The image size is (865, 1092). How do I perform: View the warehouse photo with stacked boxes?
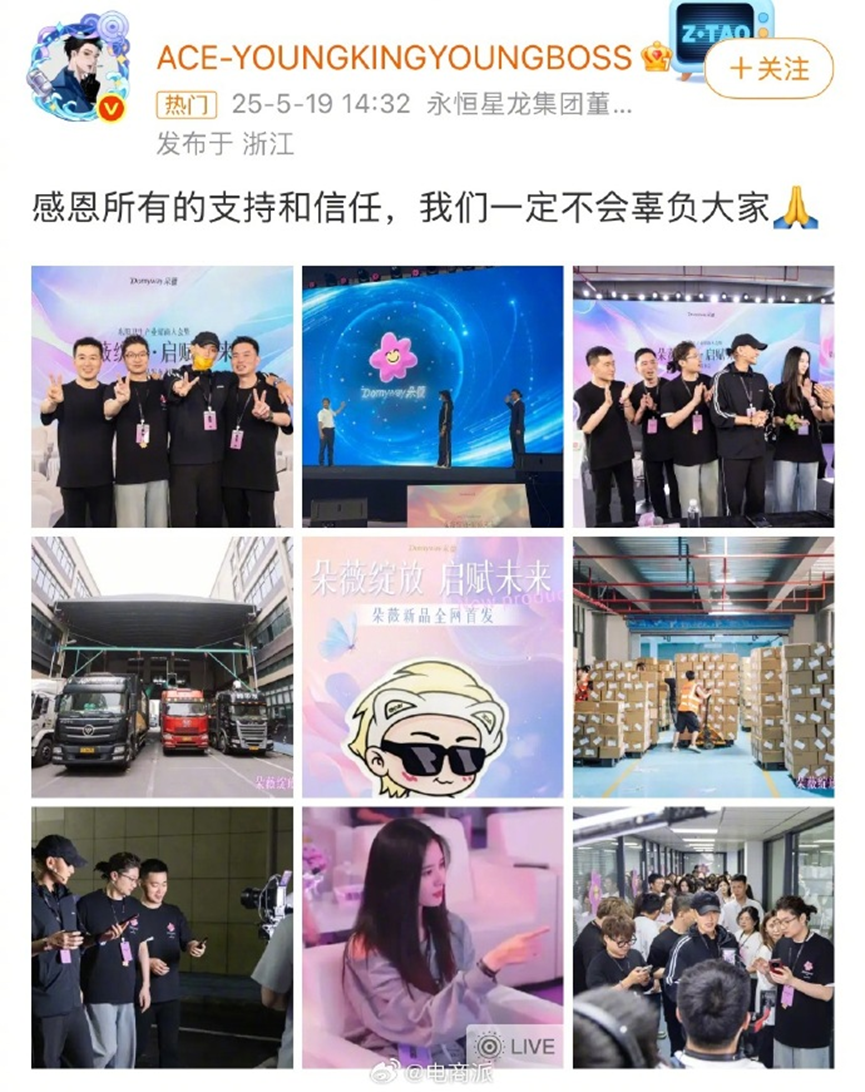pyautogui.click(x=703, y=667)
